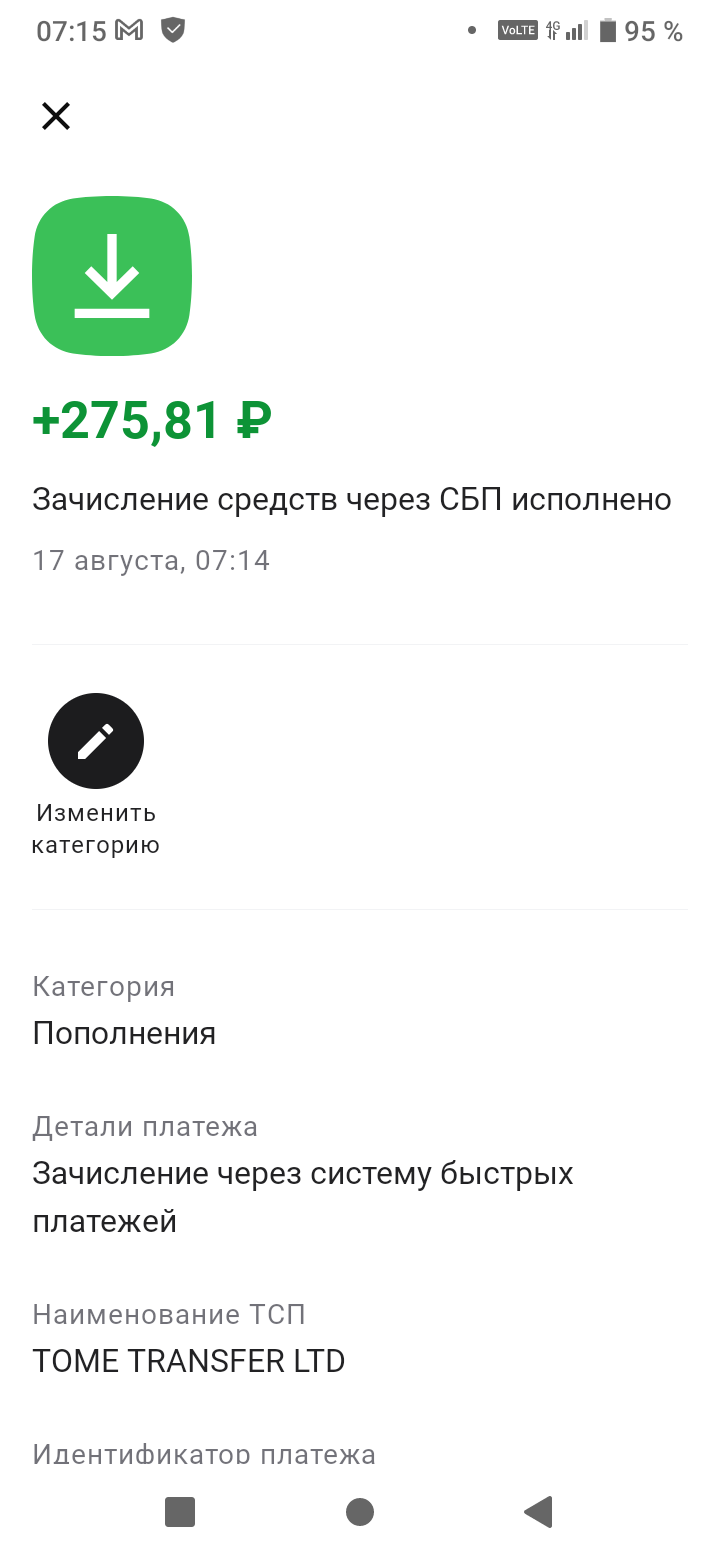Tap the Изменить категорию pencil button

point(96,741)
